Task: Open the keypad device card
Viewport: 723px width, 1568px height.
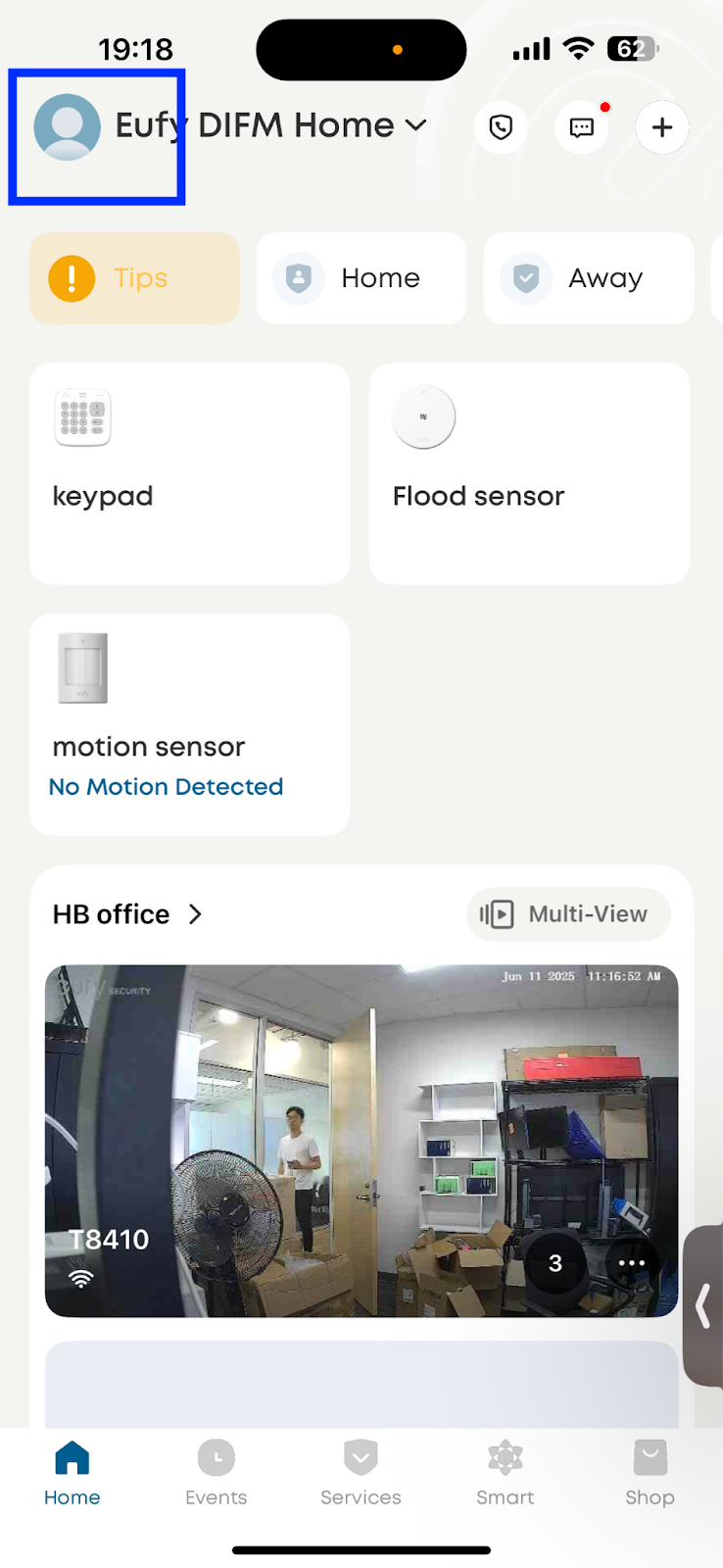Action: pyautogui.click(x=189, y=474)
